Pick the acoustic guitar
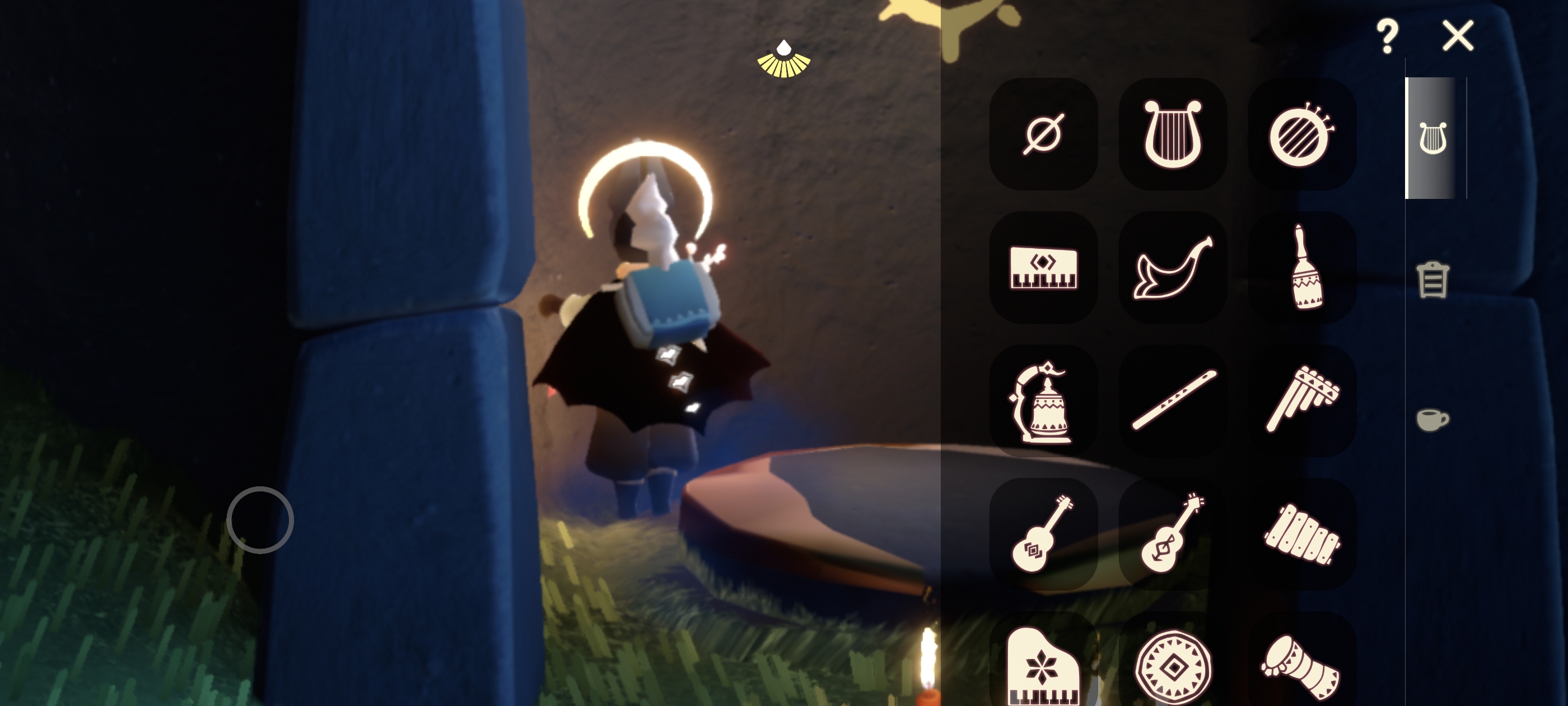 pos(1043,534)
